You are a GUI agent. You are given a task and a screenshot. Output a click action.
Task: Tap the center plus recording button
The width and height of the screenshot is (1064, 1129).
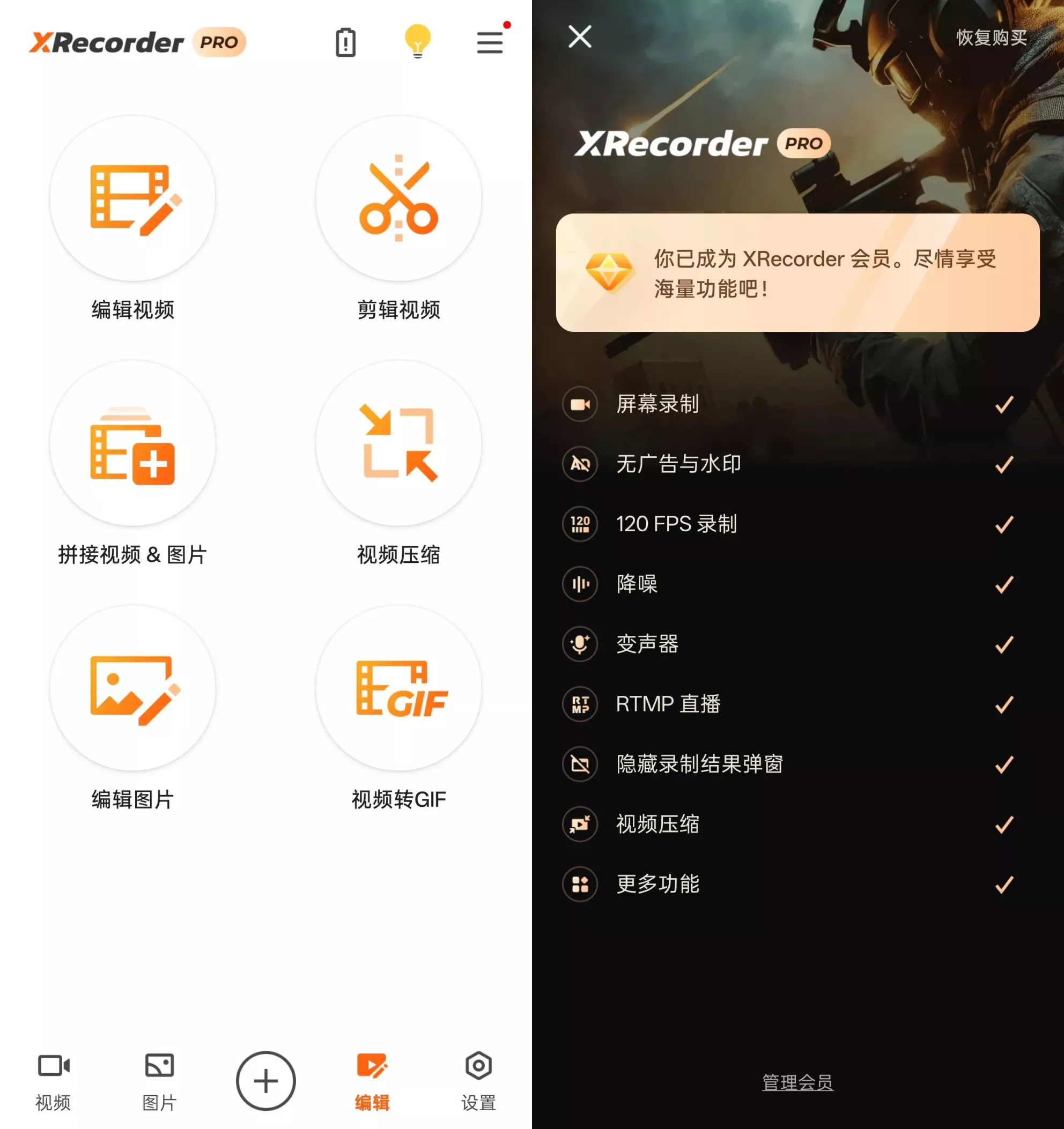tap(265, 1081)
